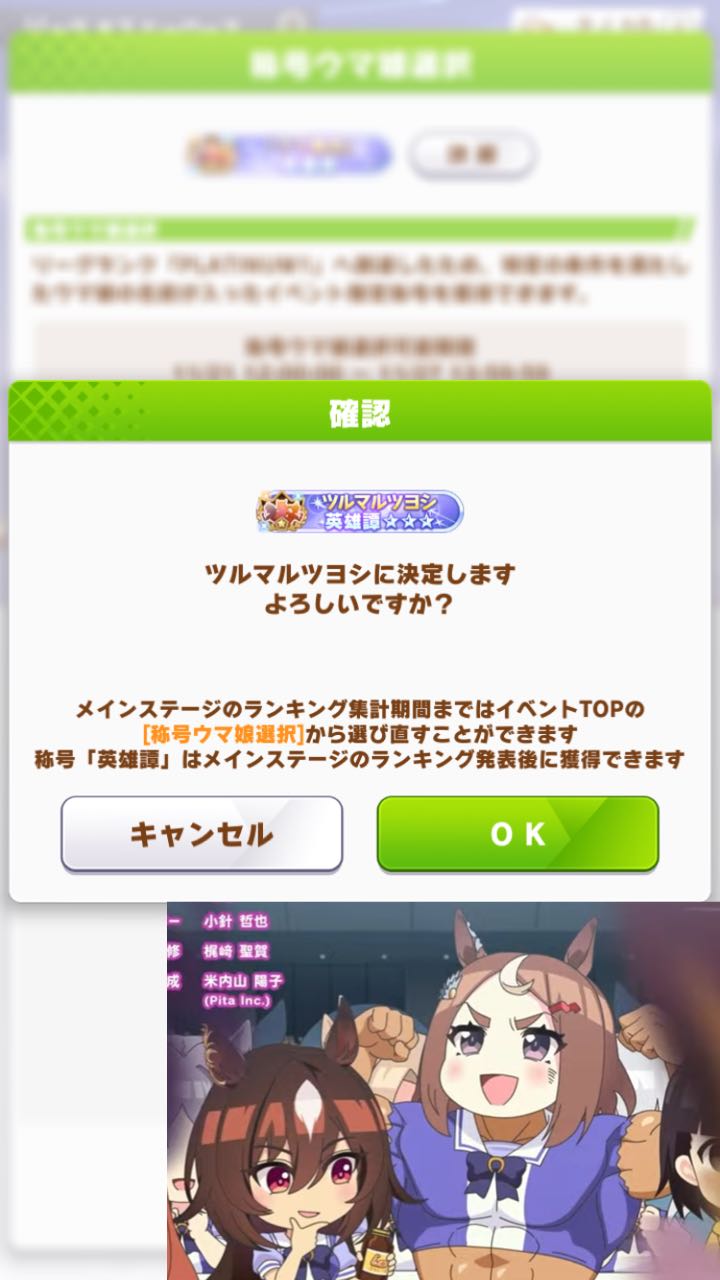The image size is (720, 1280).
Task: Tap キャンセル to cancel the confirmation
Action: tap(201, 833)
